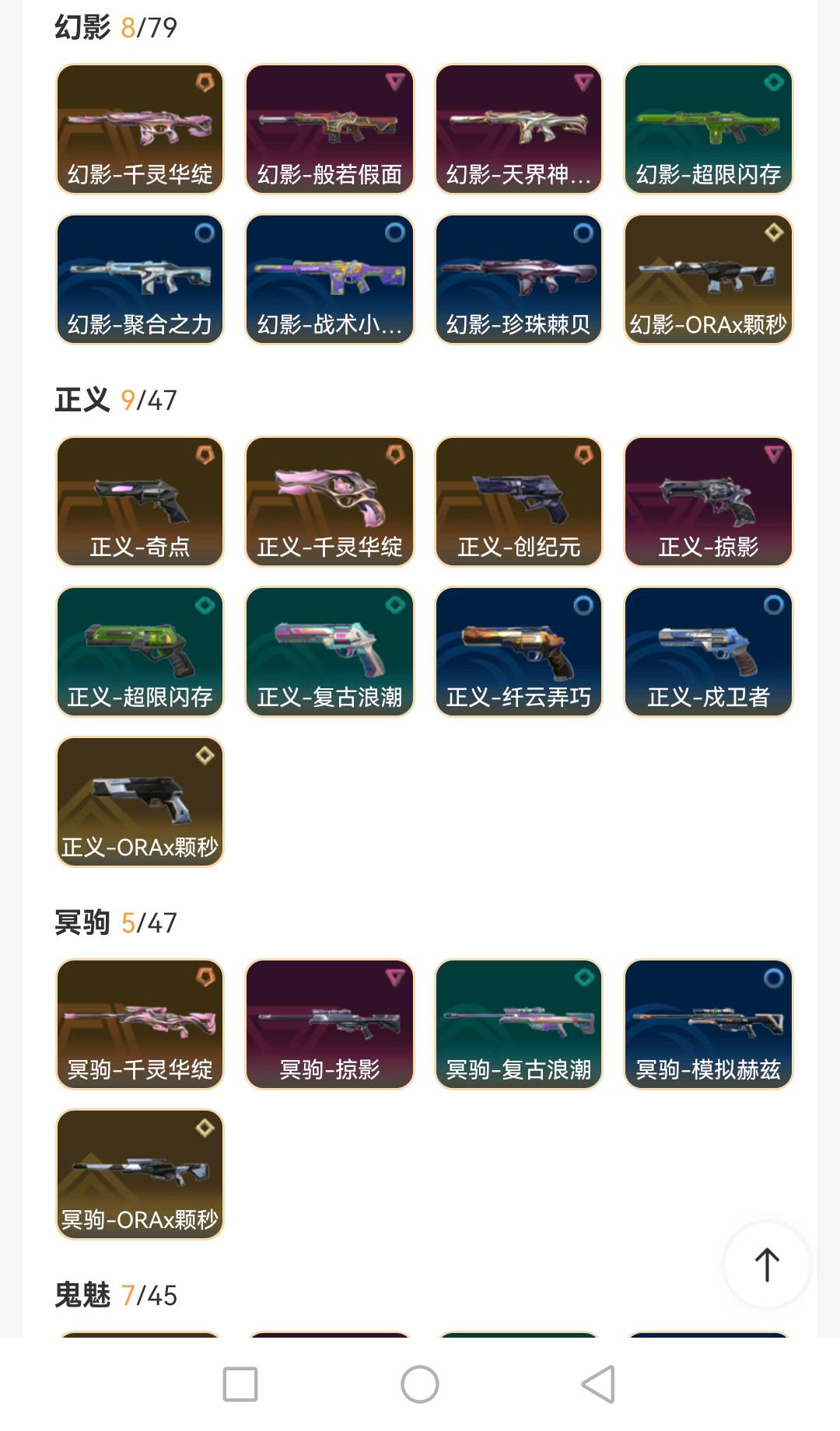
Task: Open the 正义-掠影 skin
Action: coord(708,502)
